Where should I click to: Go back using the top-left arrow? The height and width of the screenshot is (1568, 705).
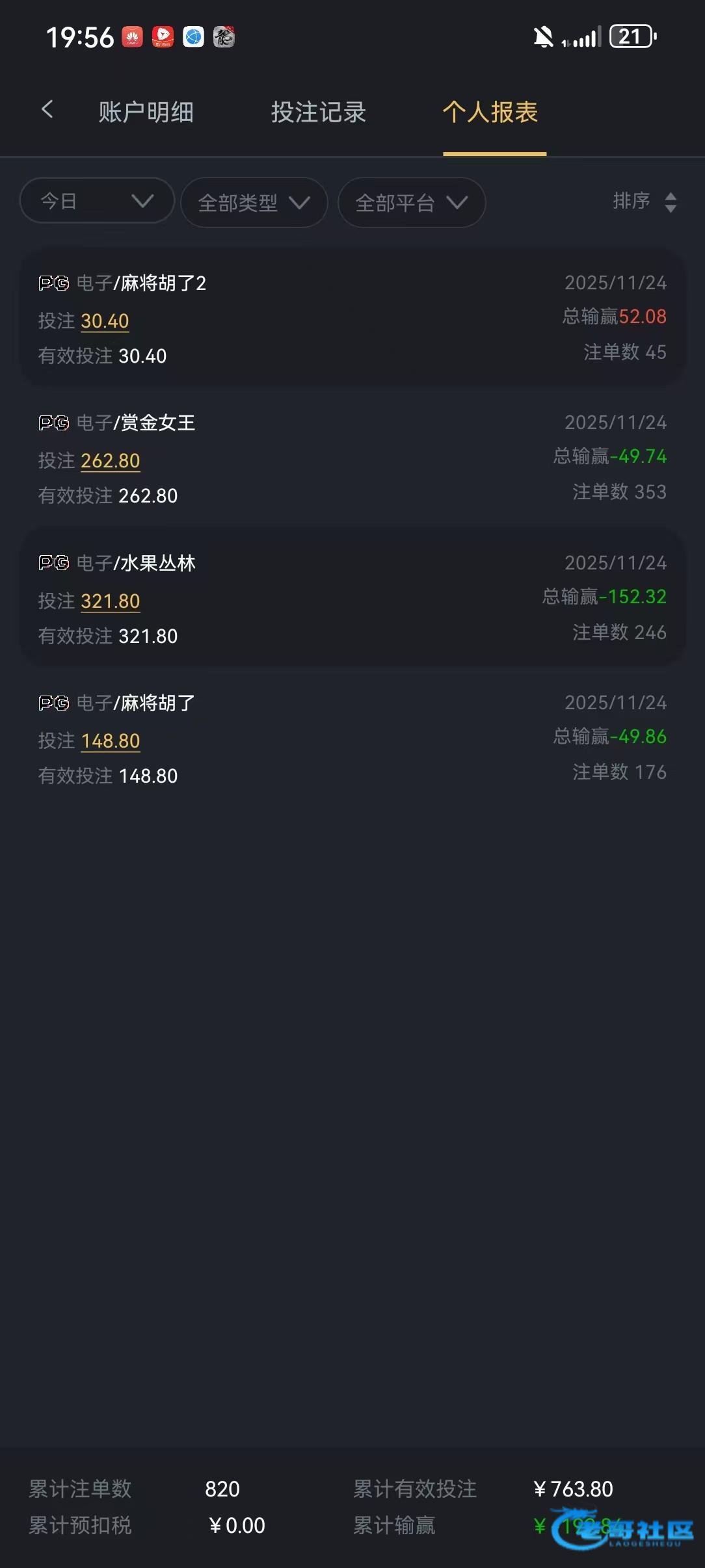47,110
